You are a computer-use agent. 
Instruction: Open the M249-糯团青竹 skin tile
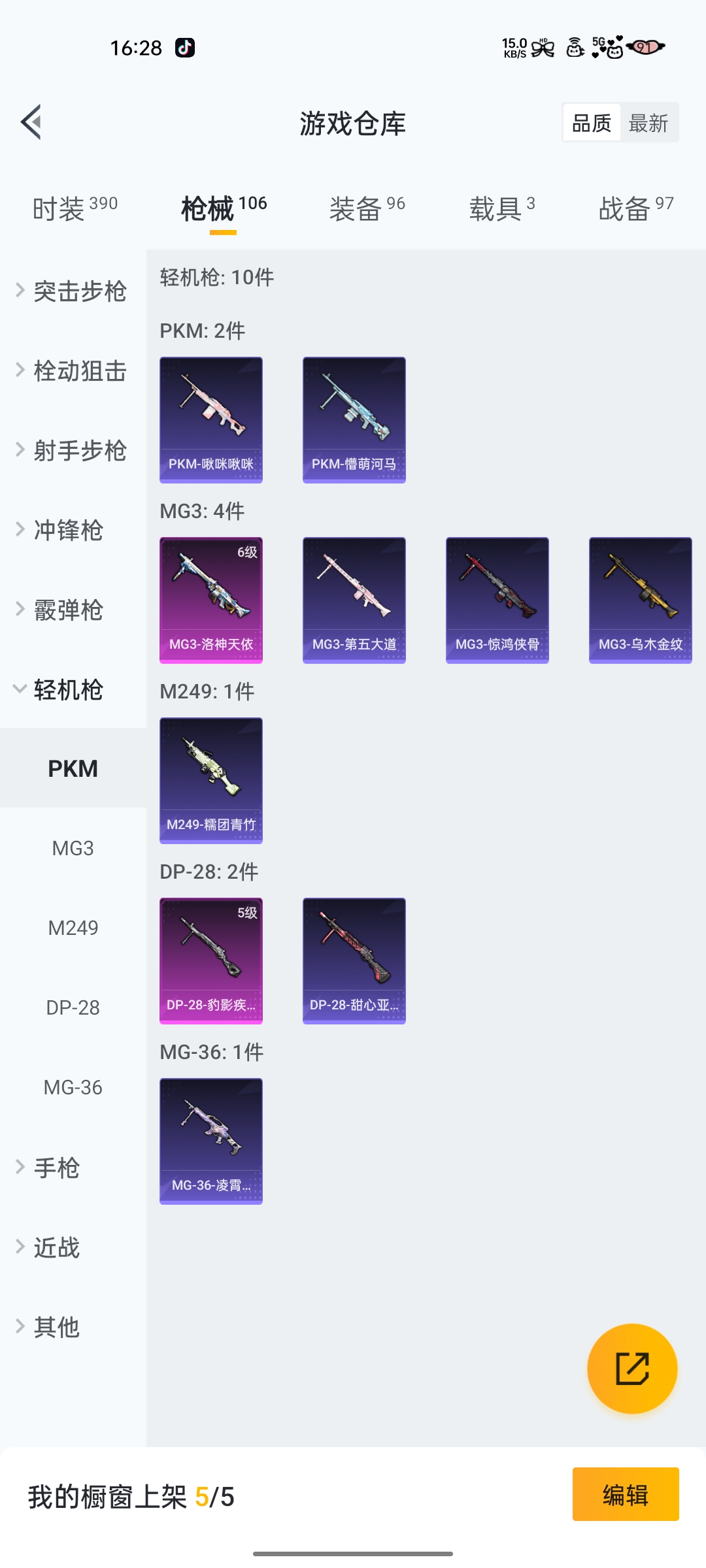(x=211, y=780)
